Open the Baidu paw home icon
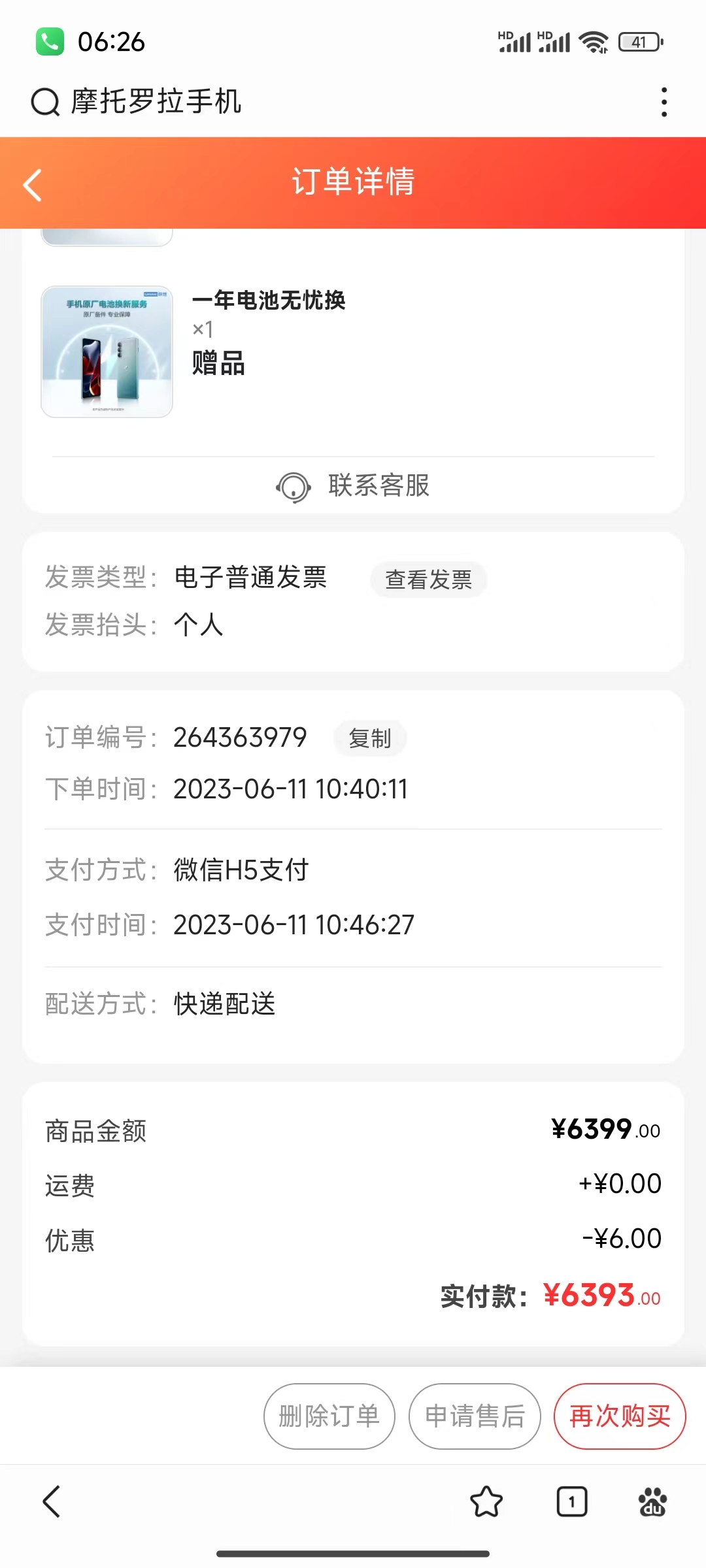Screen dimensions: 706x1568 coord(652,1501)
